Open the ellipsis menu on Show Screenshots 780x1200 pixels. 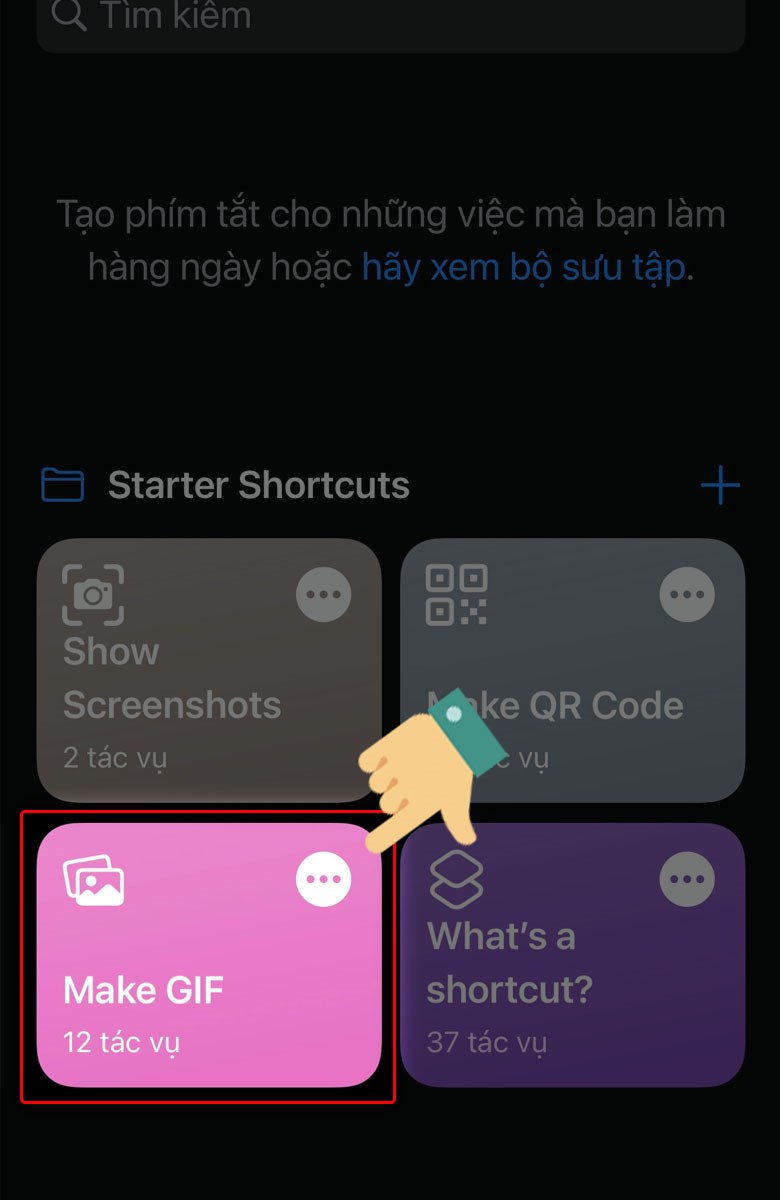click(323, 594)
